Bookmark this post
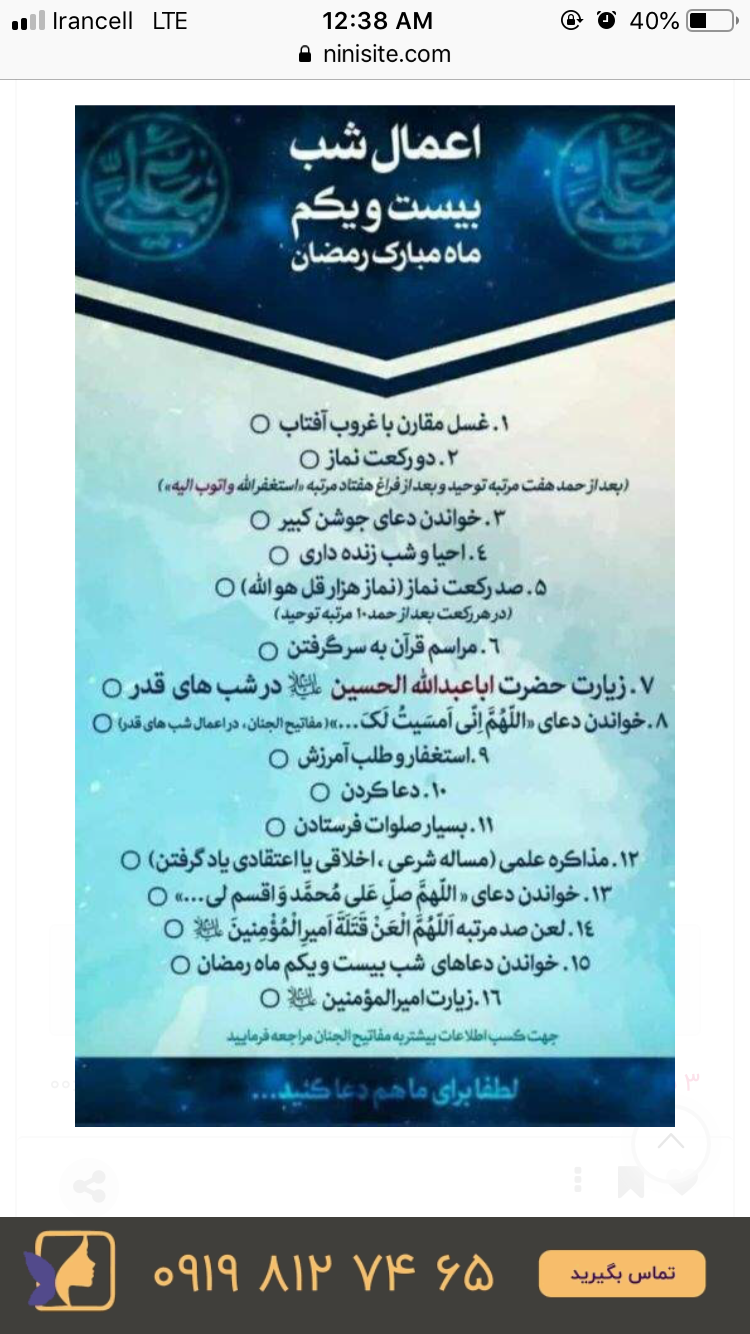 pos(631,1182)
